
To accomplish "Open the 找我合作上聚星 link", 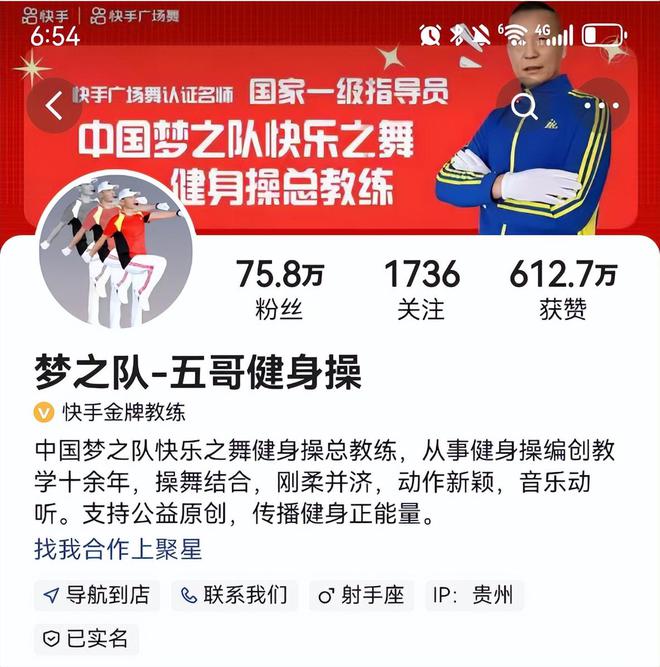I will tap(118, 549).
